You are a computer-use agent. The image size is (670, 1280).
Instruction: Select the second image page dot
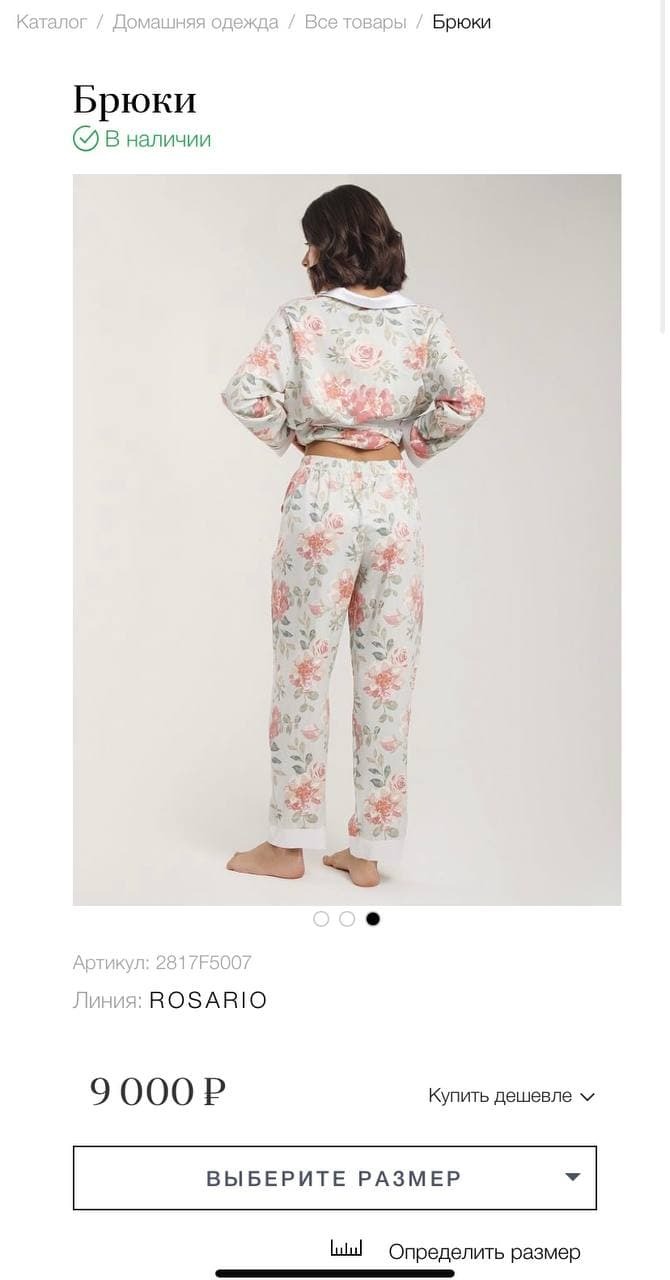point(347,919)
